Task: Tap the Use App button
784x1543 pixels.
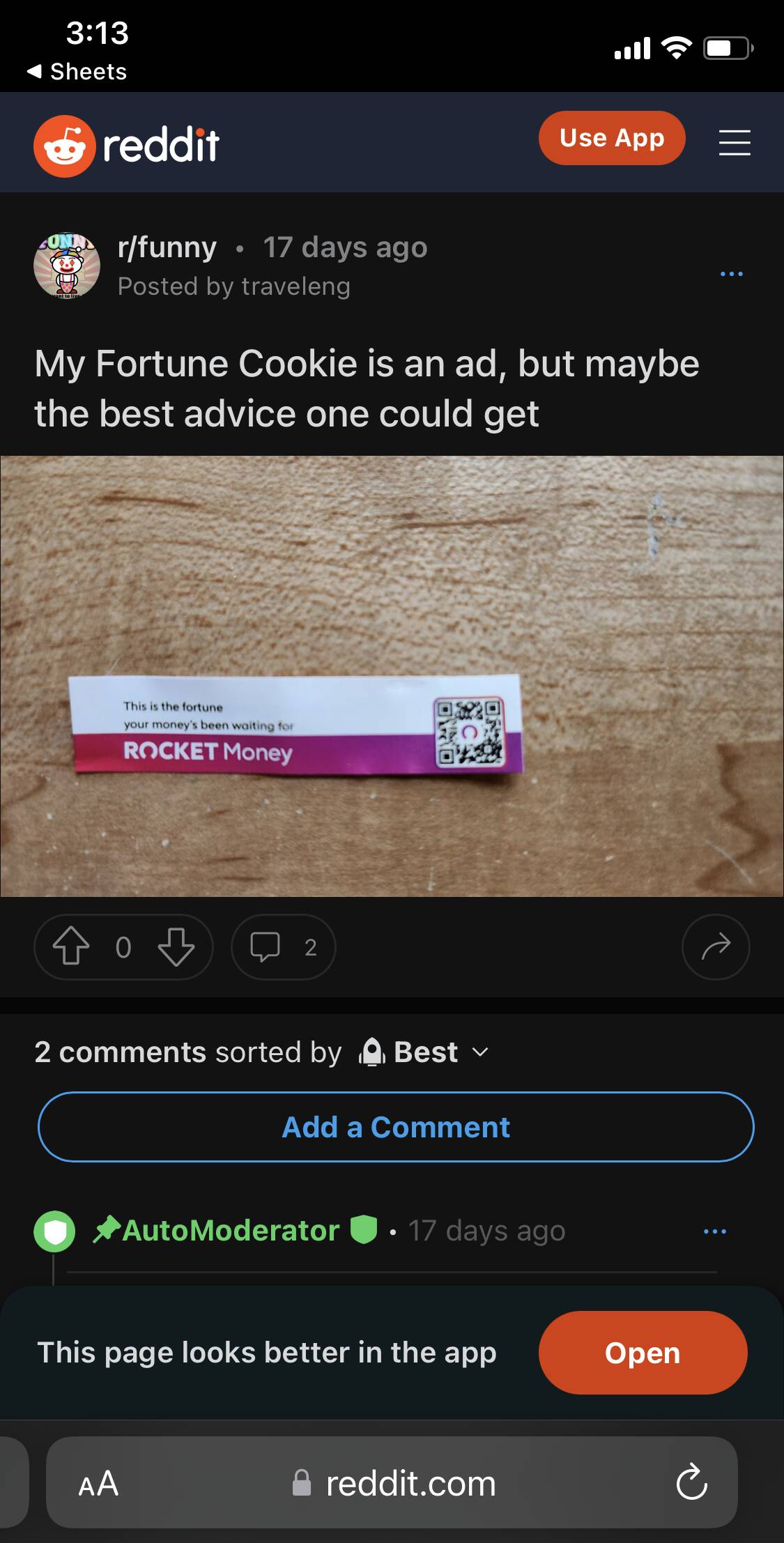Action: [611, 138]
